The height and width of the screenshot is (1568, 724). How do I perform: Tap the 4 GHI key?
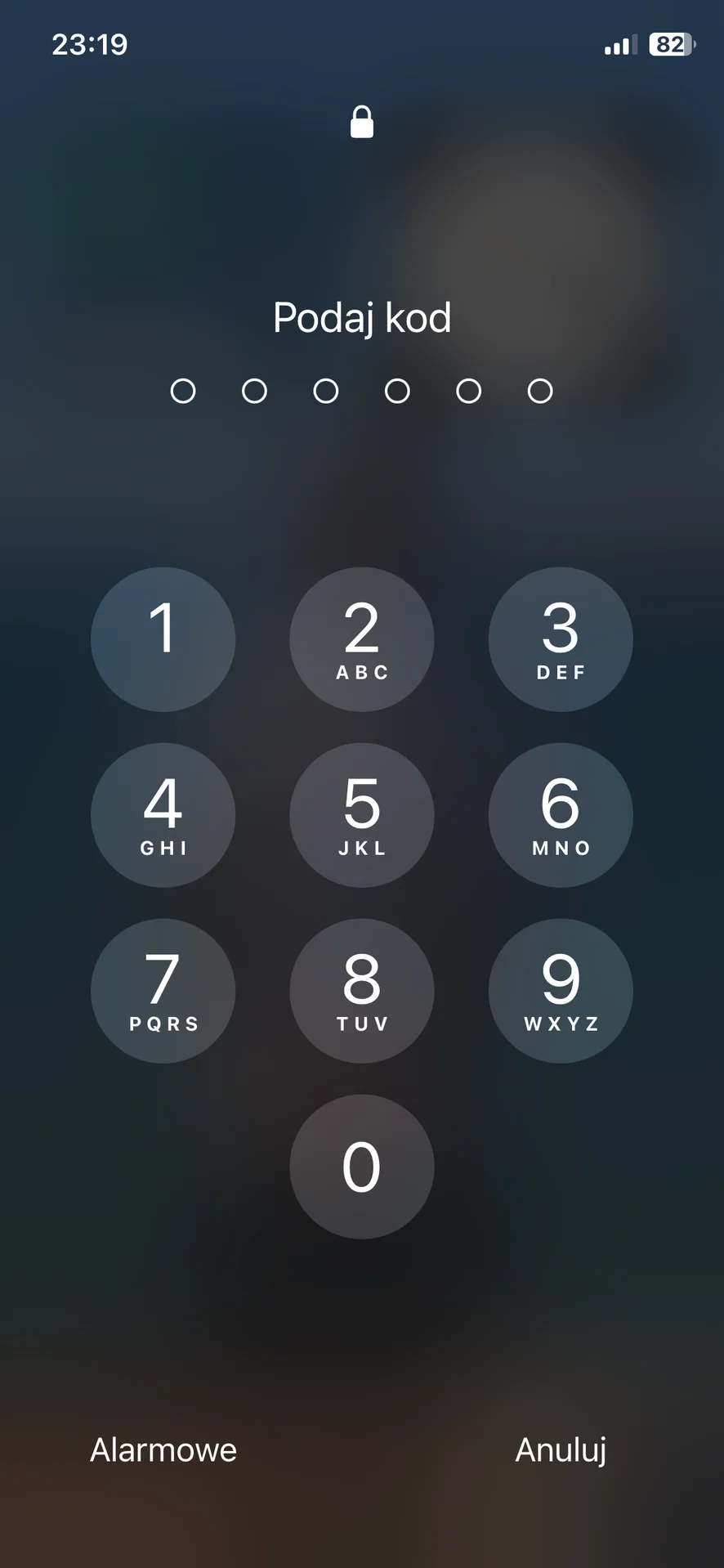click(x=163, y=815)
